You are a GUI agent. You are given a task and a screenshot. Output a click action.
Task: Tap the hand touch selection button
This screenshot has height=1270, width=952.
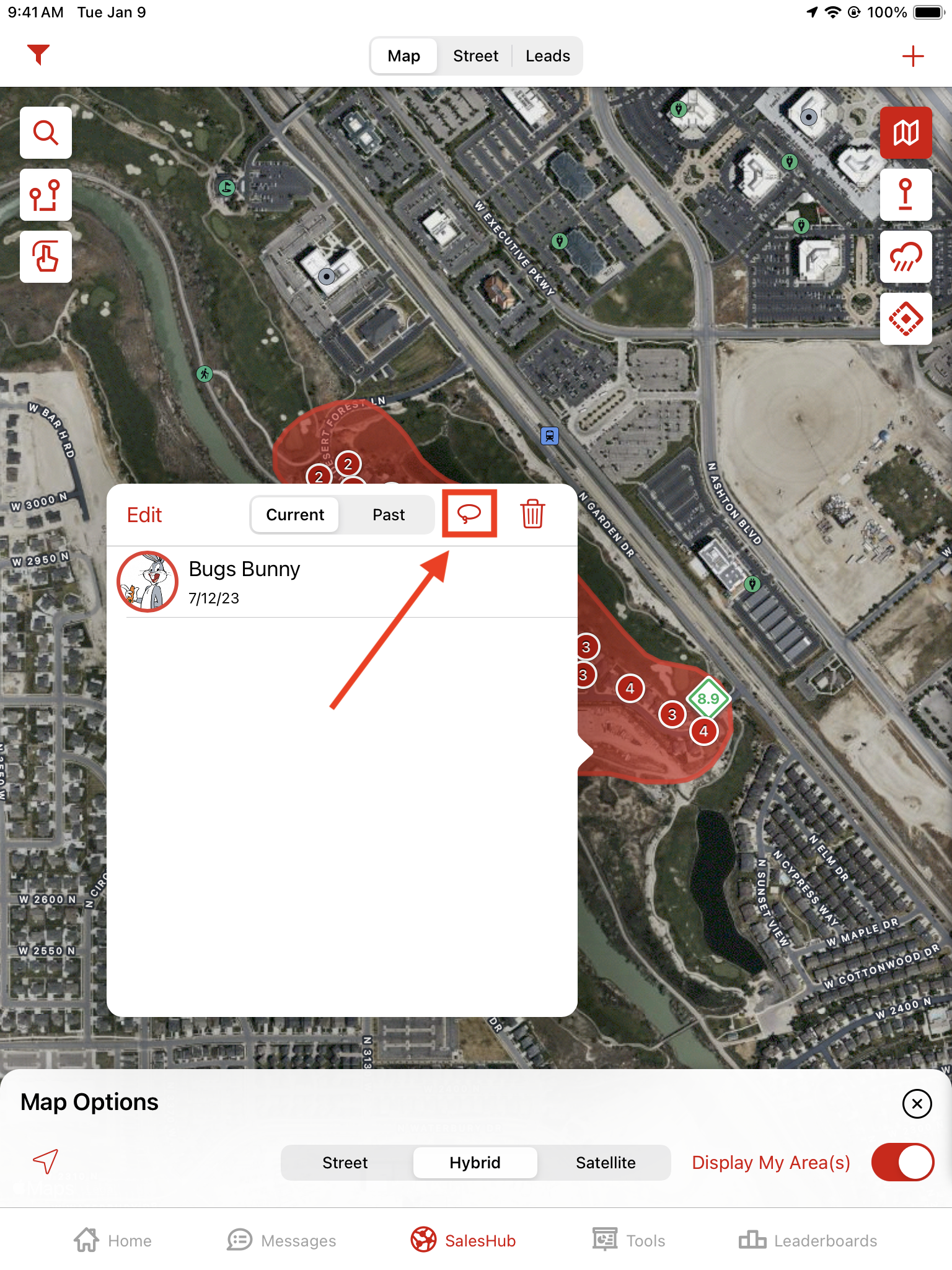click(x=46, y=257)
